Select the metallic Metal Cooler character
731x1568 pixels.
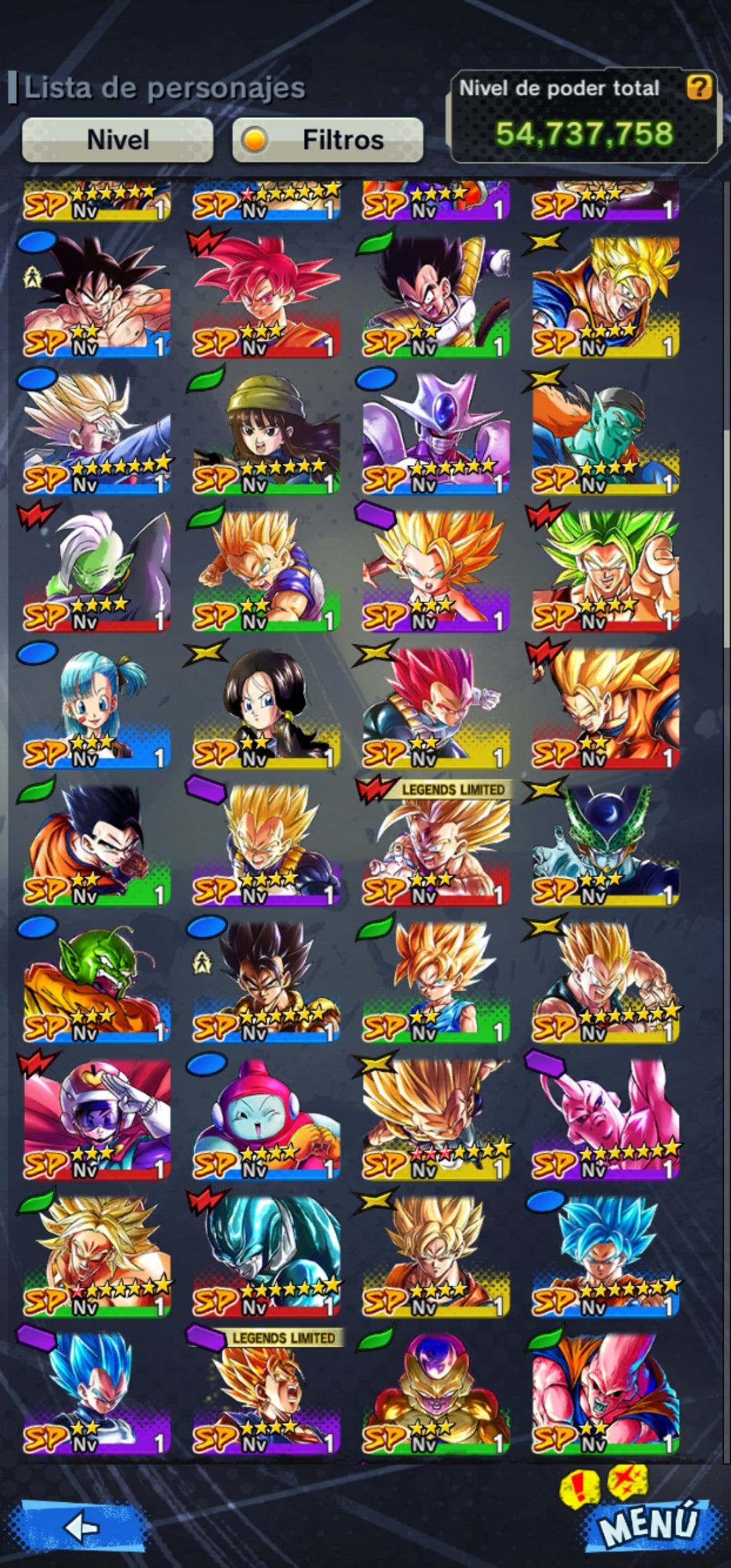(265, 1256)
